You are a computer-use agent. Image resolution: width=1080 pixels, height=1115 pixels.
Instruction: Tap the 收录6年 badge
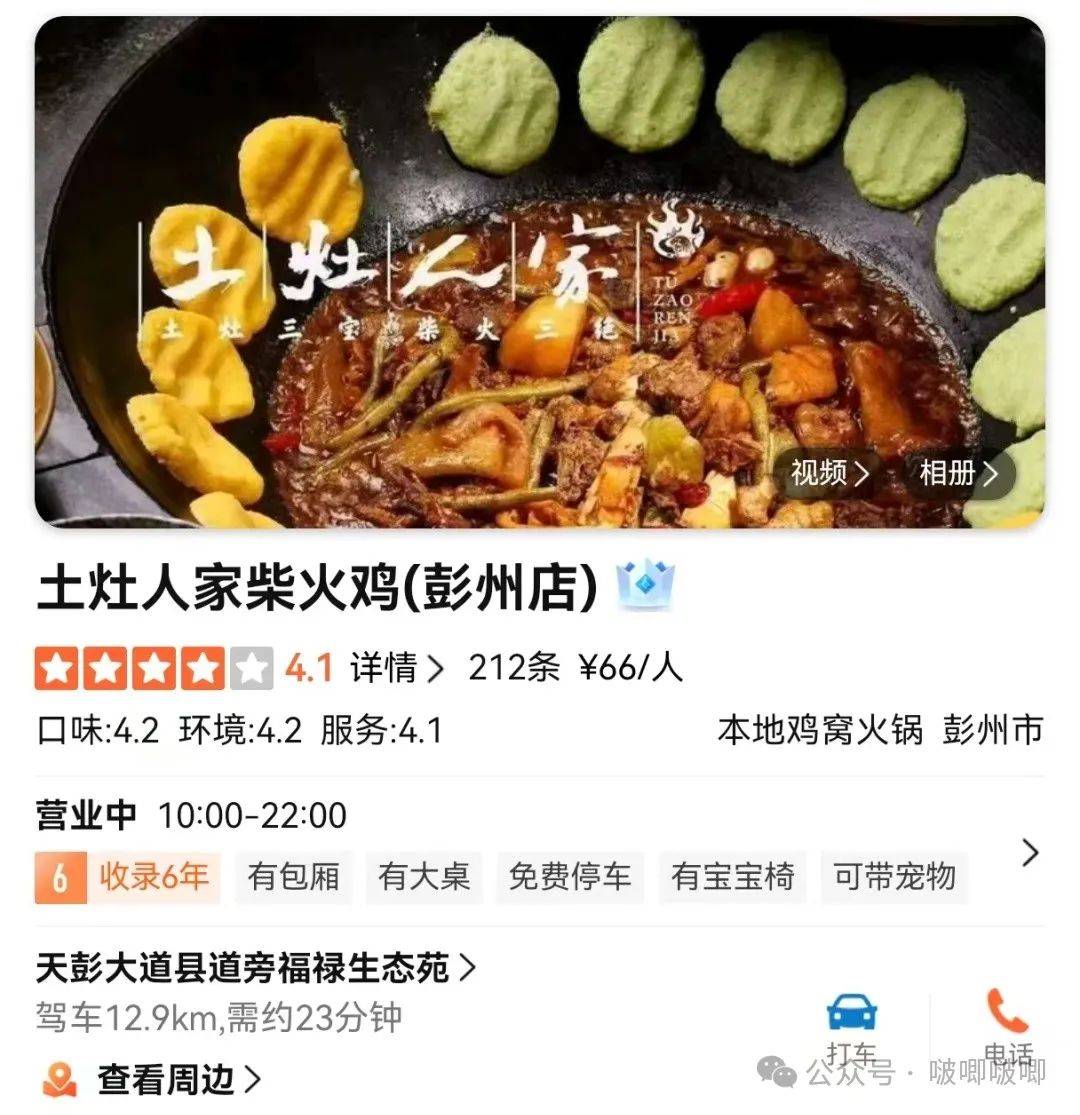coord(128,877)
